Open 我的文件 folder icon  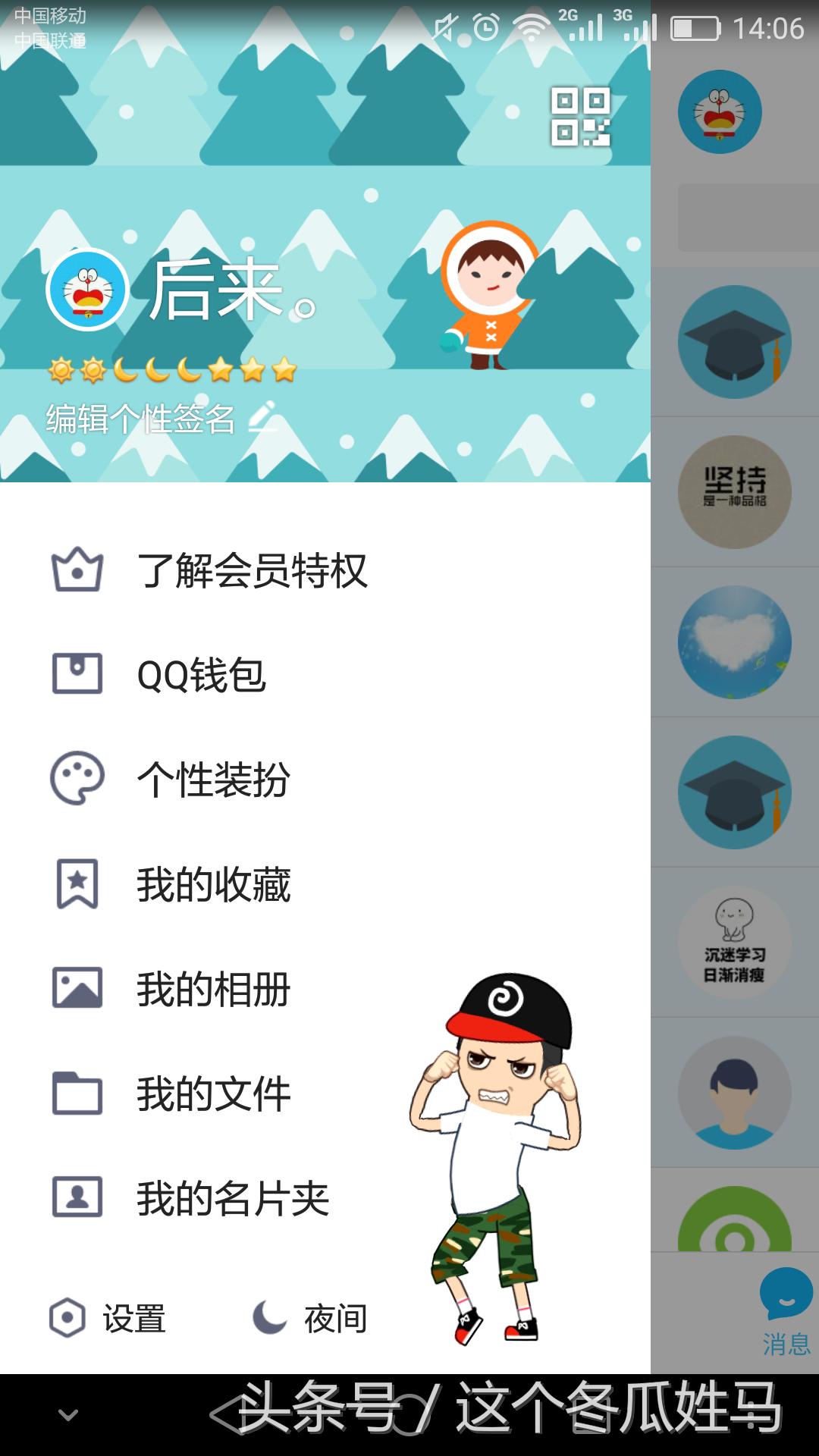click(x=77, y=1092)
